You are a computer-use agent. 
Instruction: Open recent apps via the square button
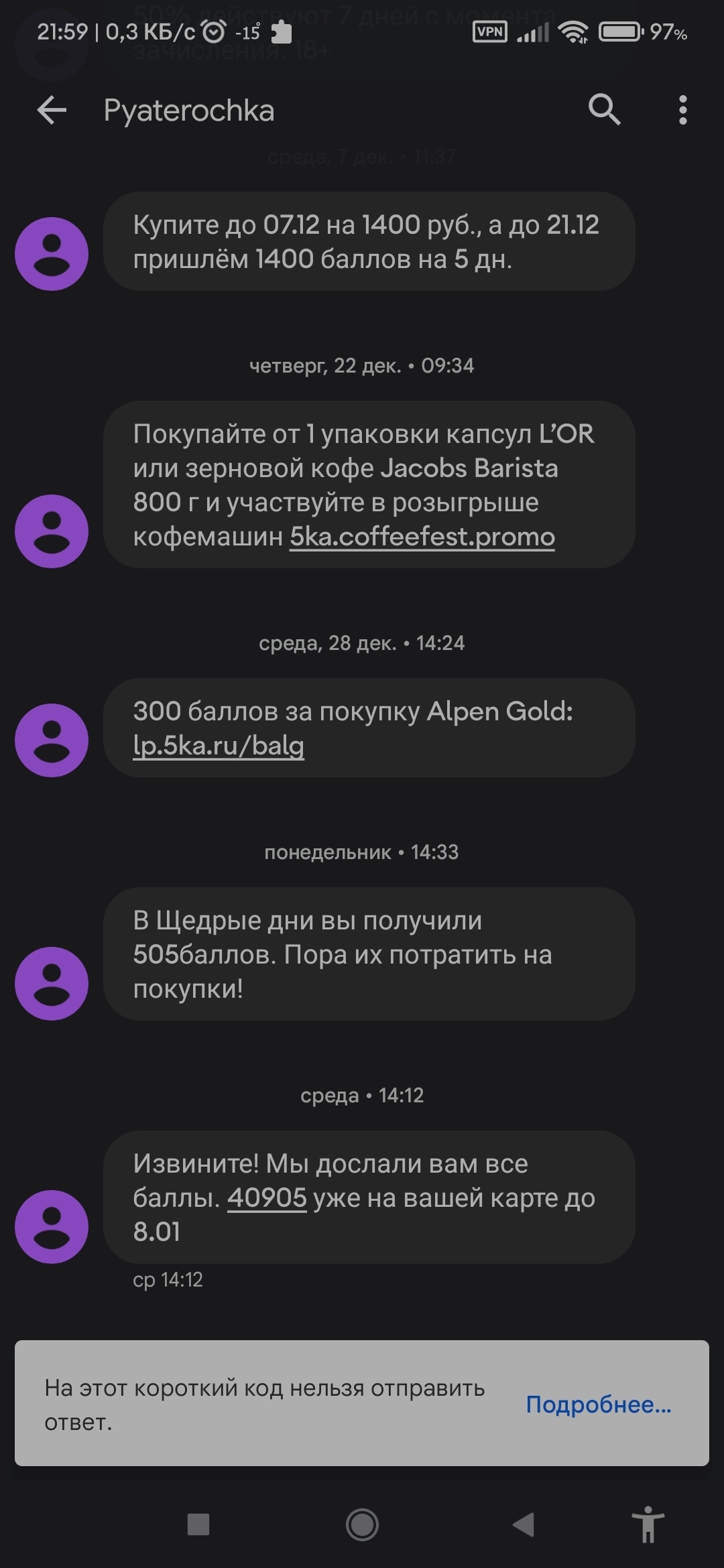pyautogui.click(x=198, y=1524)
